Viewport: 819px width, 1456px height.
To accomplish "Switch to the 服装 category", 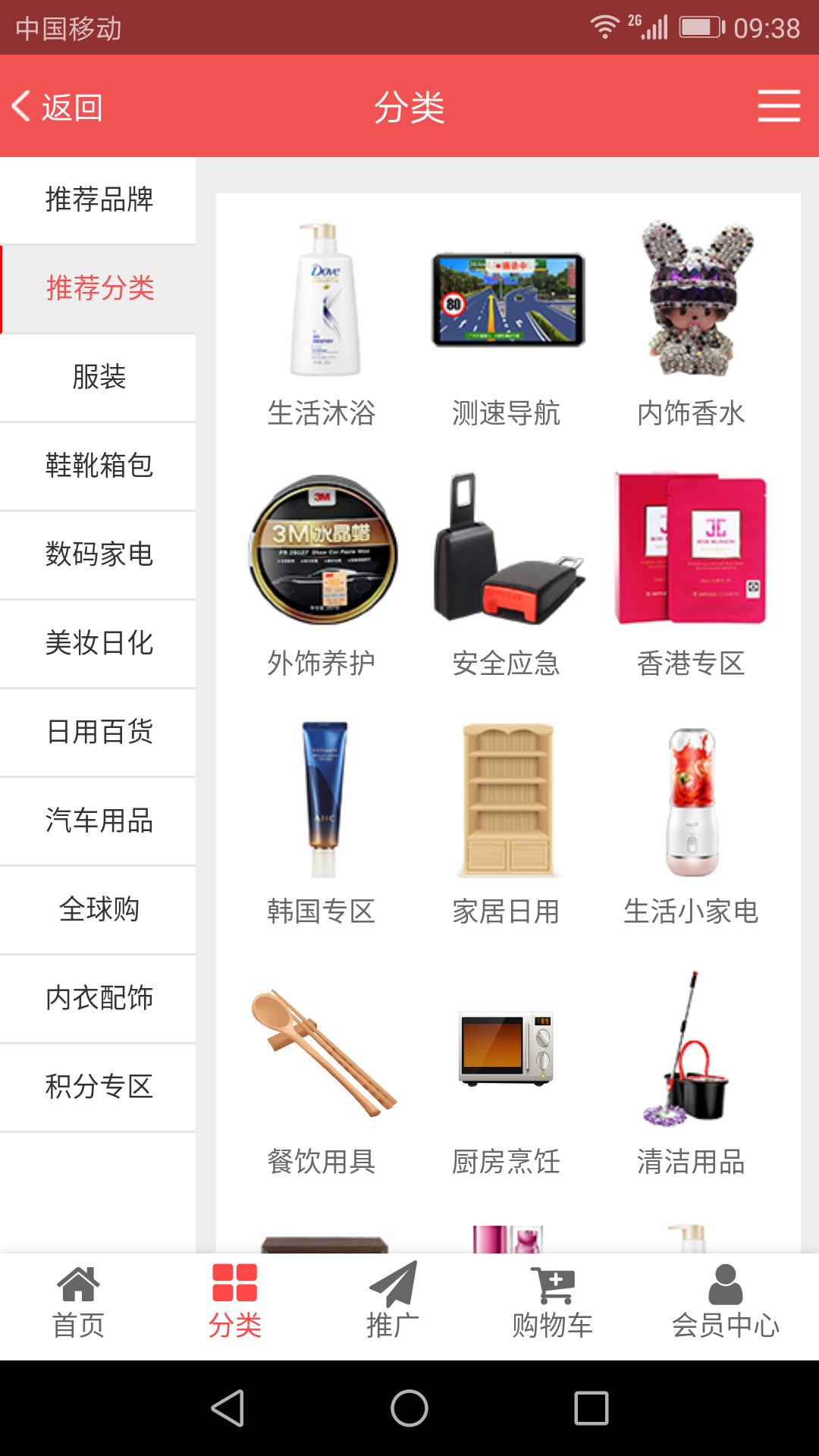I will (99, 377).
